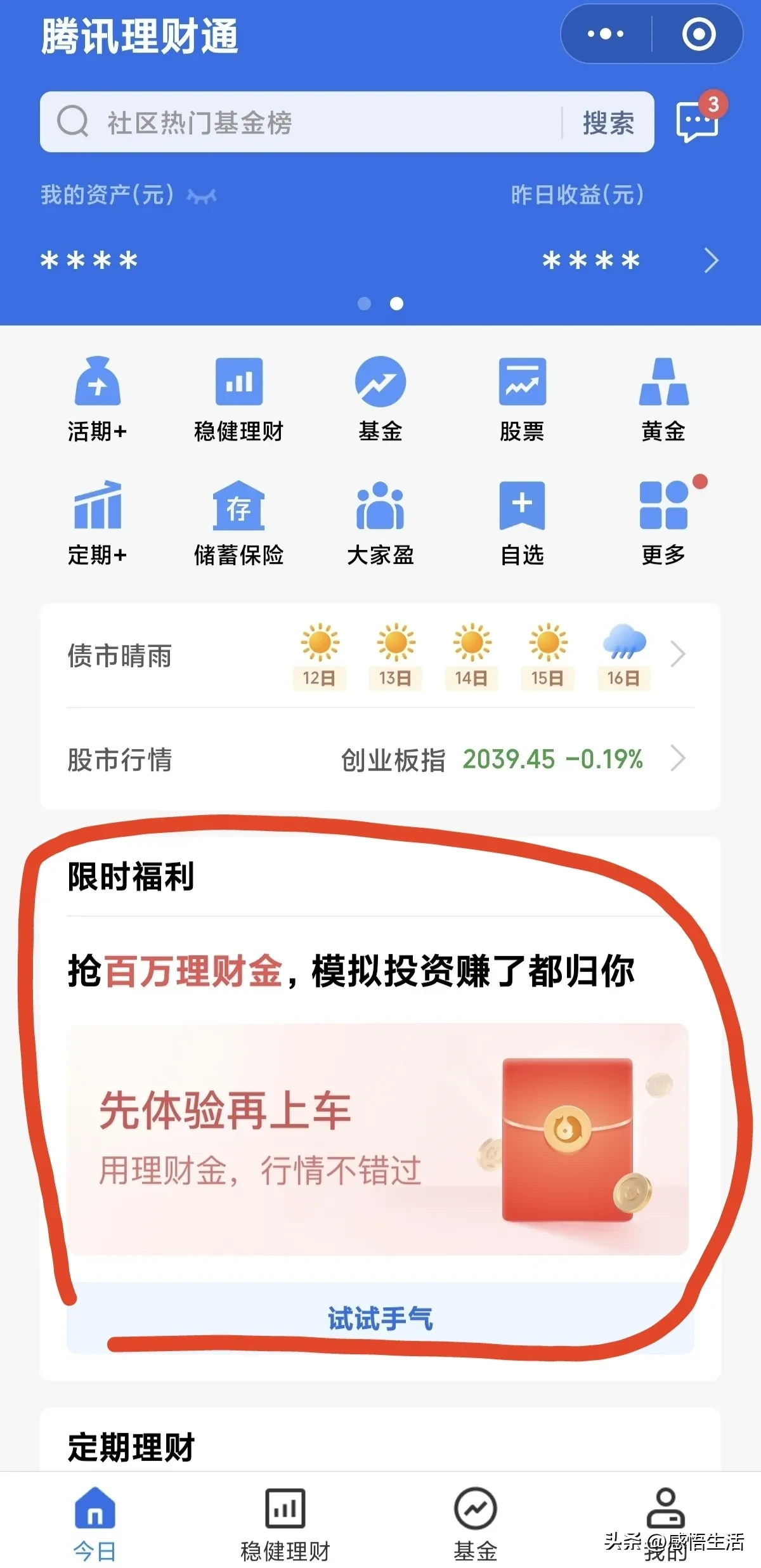
Task: Open the 债市晴雨 forecast row
Action: click(379, 655)
